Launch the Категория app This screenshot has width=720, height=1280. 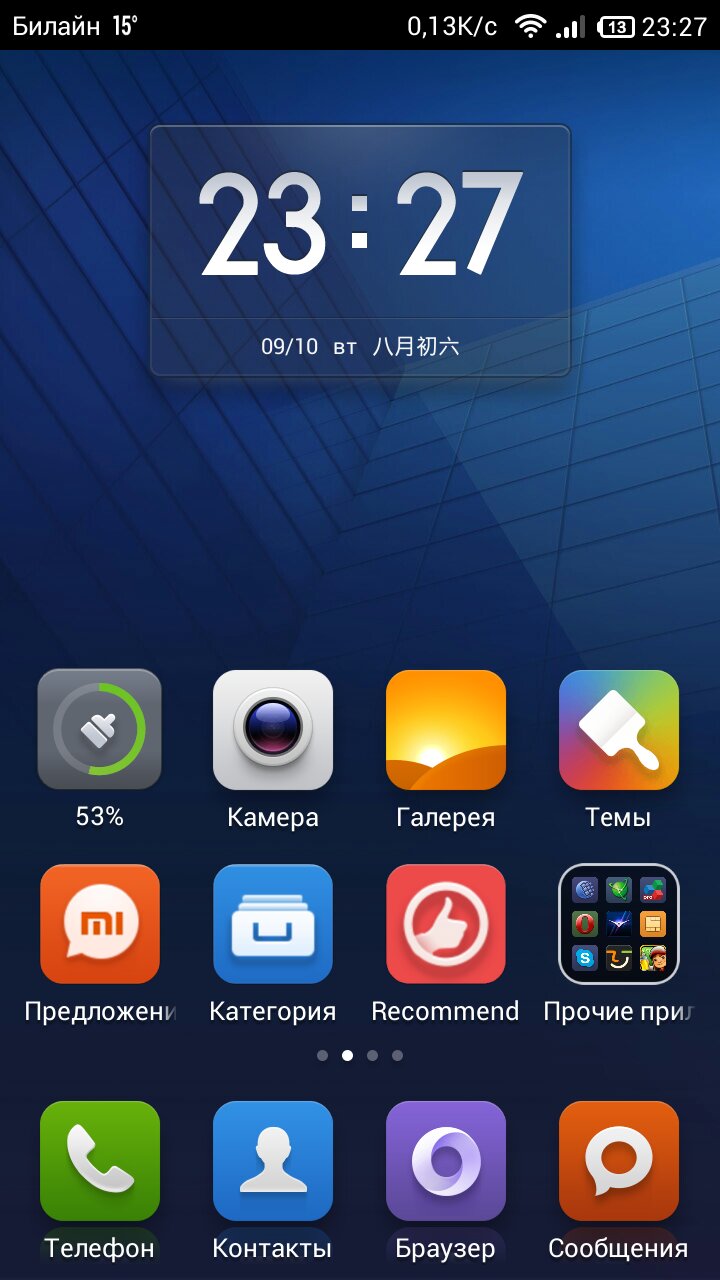(x=272, y=924)
